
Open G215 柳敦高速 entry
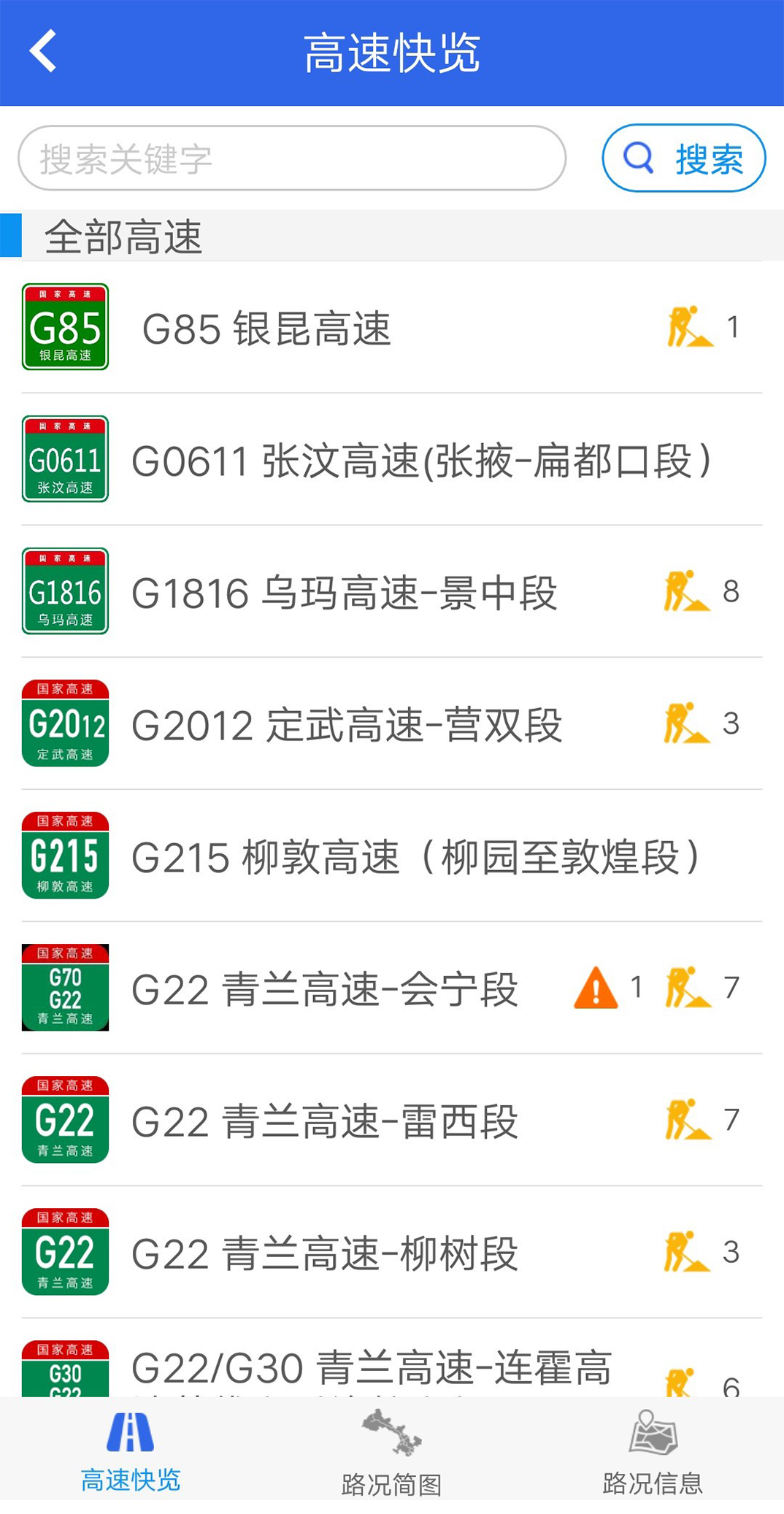coord(416,856)
